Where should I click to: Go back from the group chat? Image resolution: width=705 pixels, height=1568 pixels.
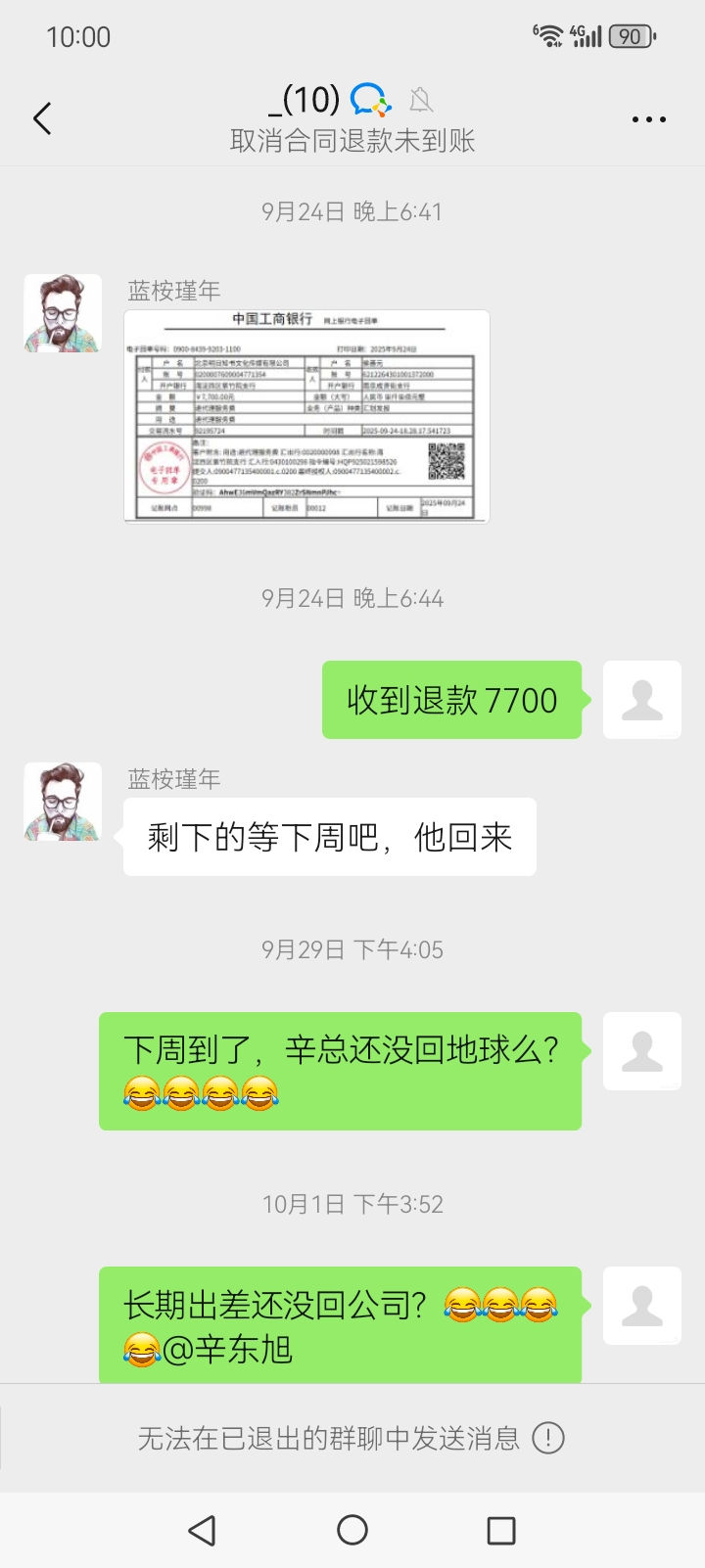click(42, 119)
